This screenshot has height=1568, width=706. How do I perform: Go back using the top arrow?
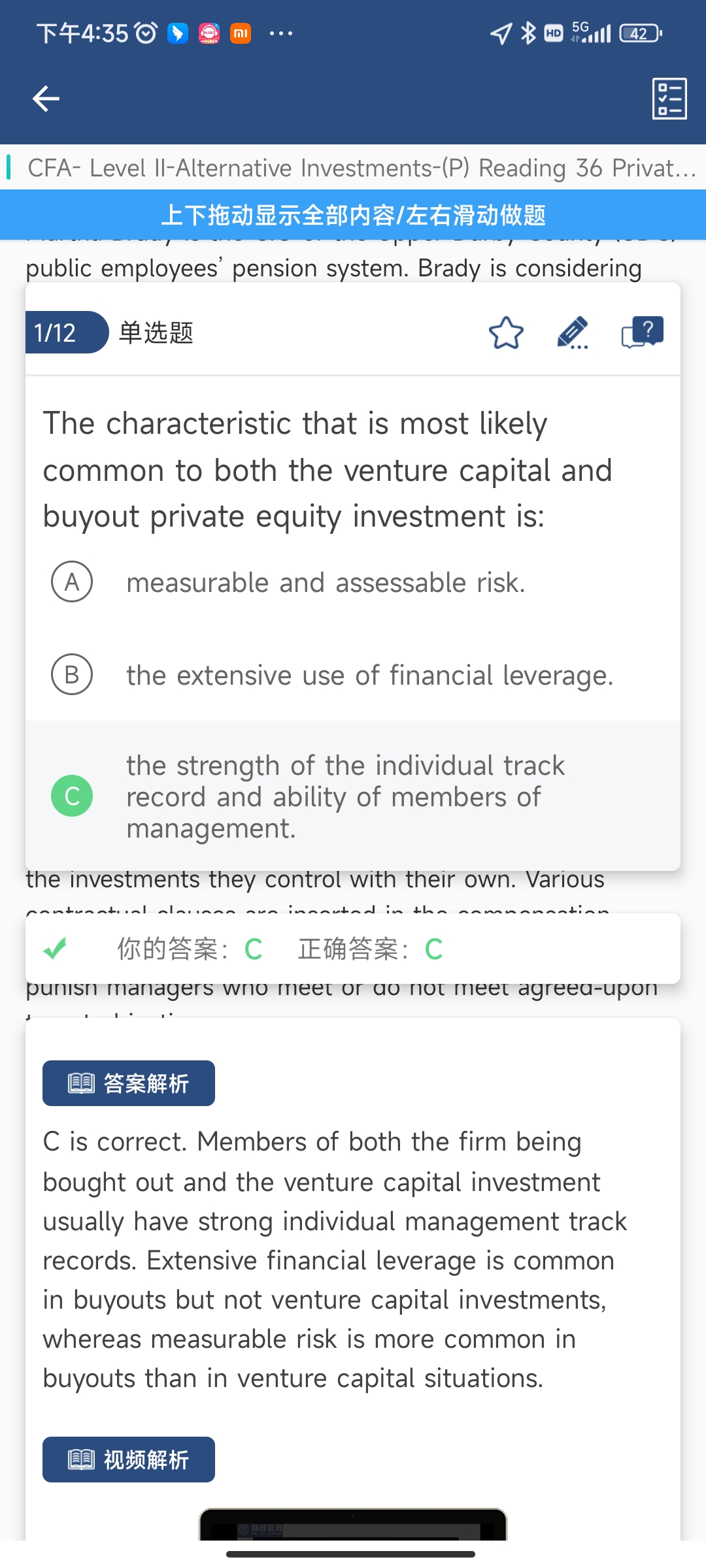pos(46,99)
